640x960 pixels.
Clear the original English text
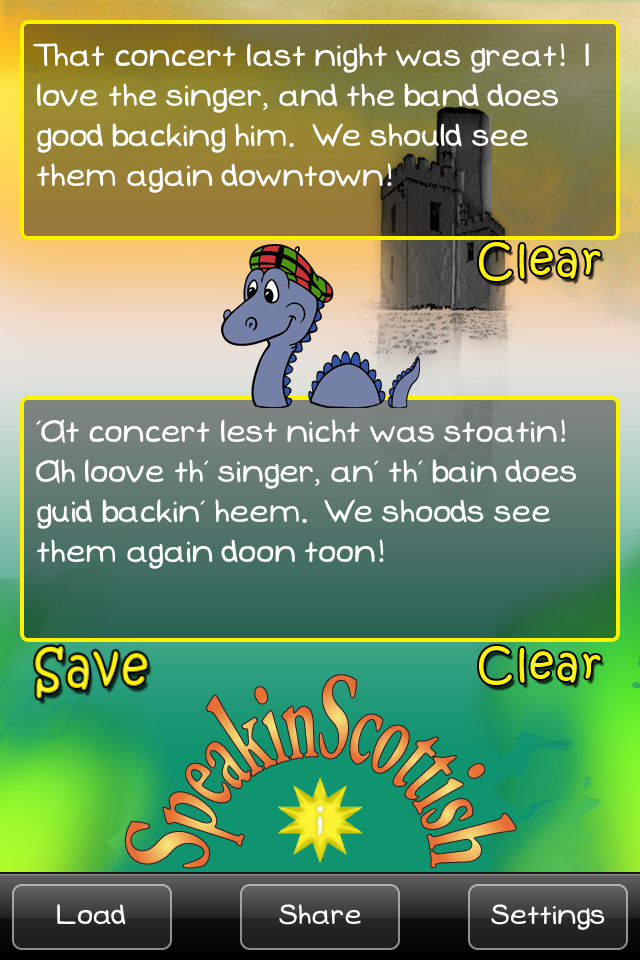(539, 263)
